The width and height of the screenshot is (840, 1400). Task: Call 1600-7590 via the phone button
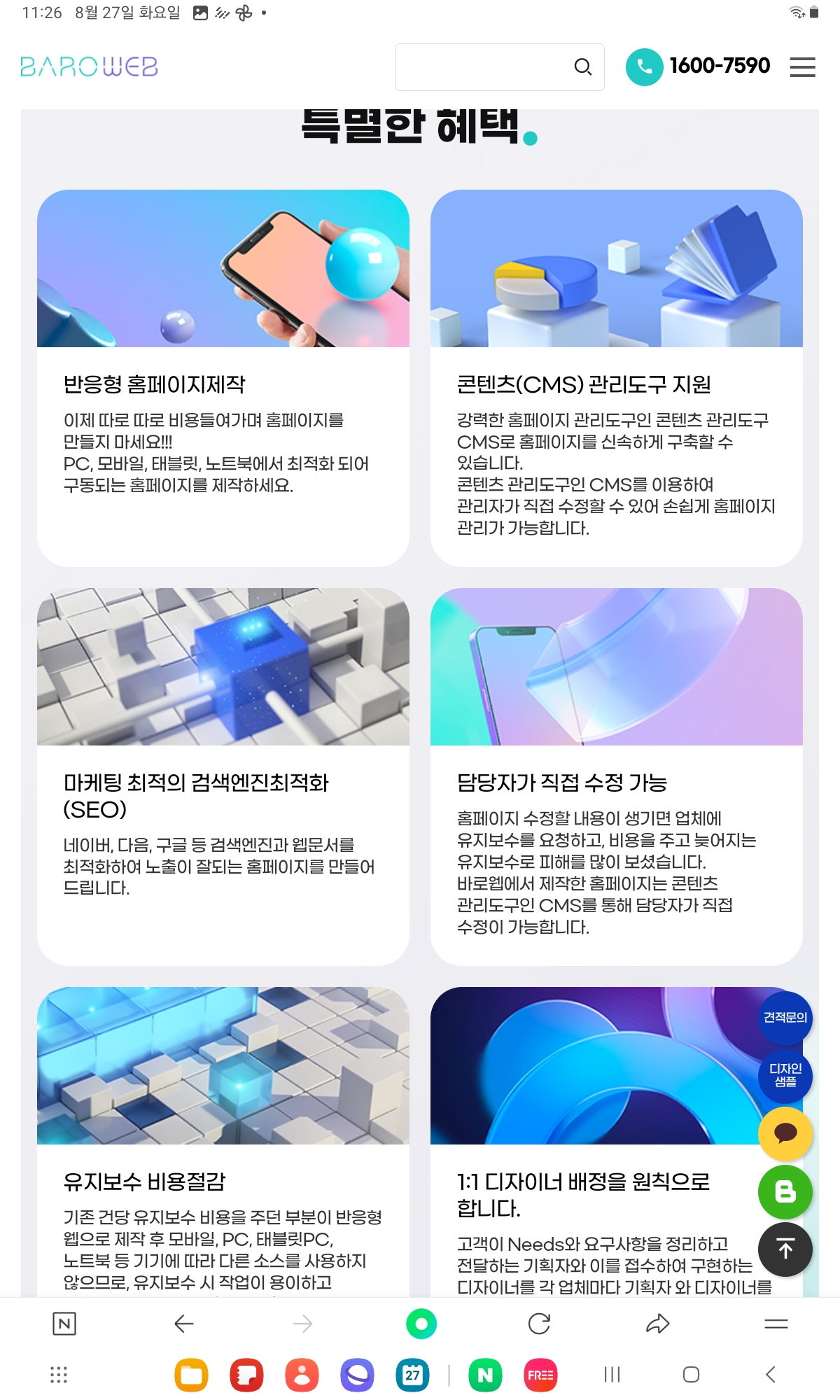[x=644, y=67]
